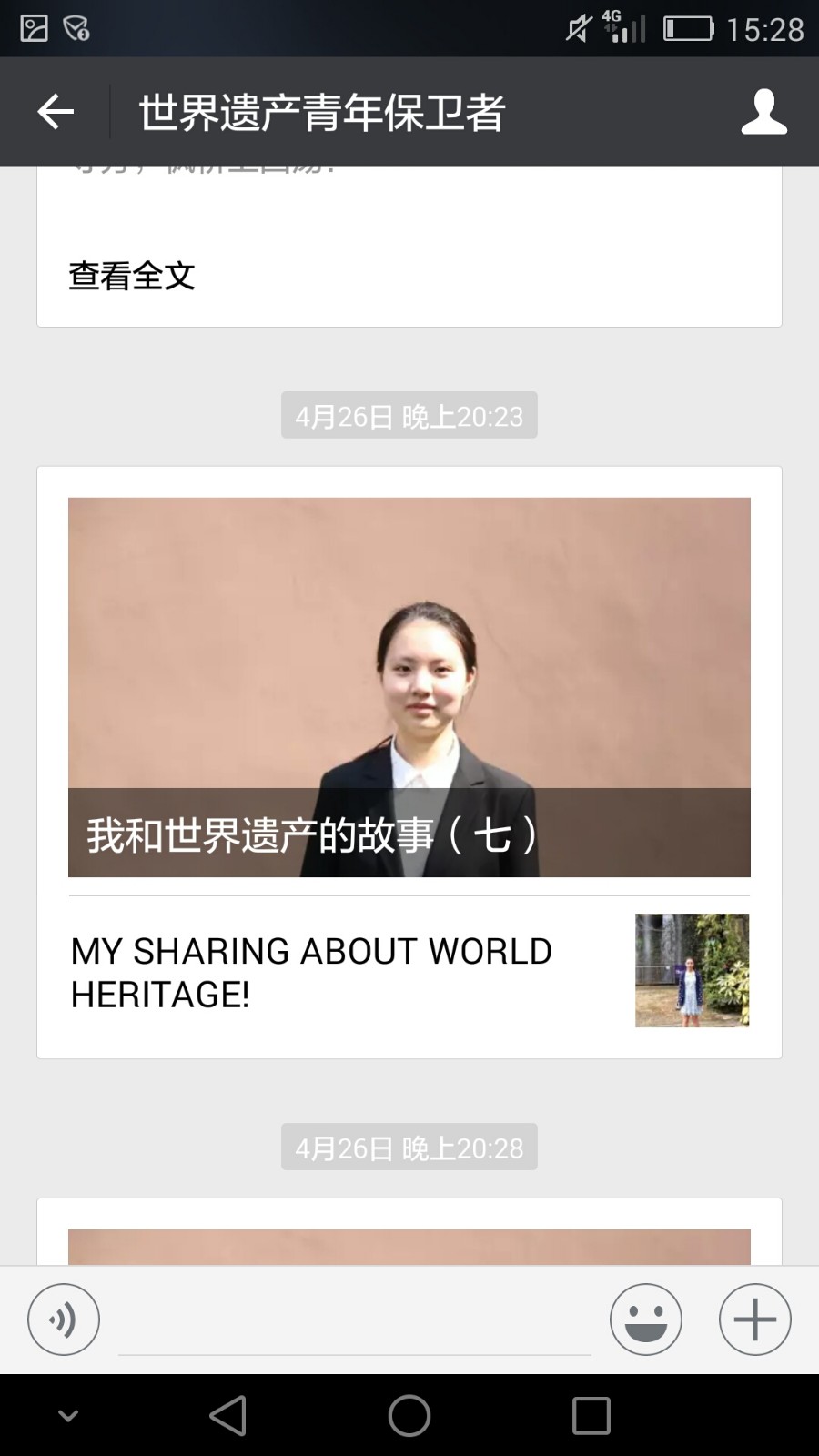This screenshot has width=819, height=1456.
Task: Tap 查看全文 to read the full article
Action: click(x=132, y=276)
